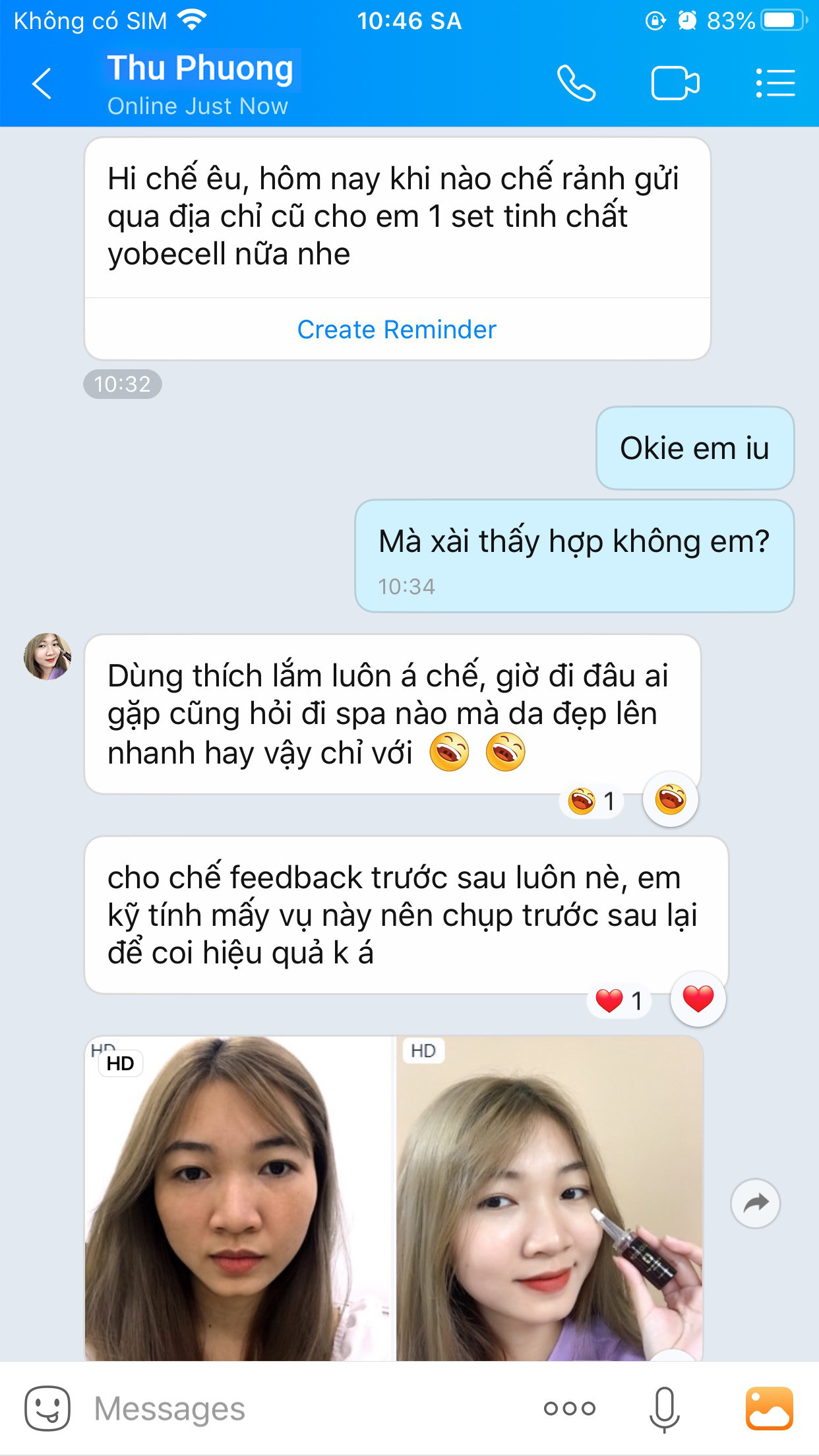Open Thu Phuong's contact name header

click(200, 69)
